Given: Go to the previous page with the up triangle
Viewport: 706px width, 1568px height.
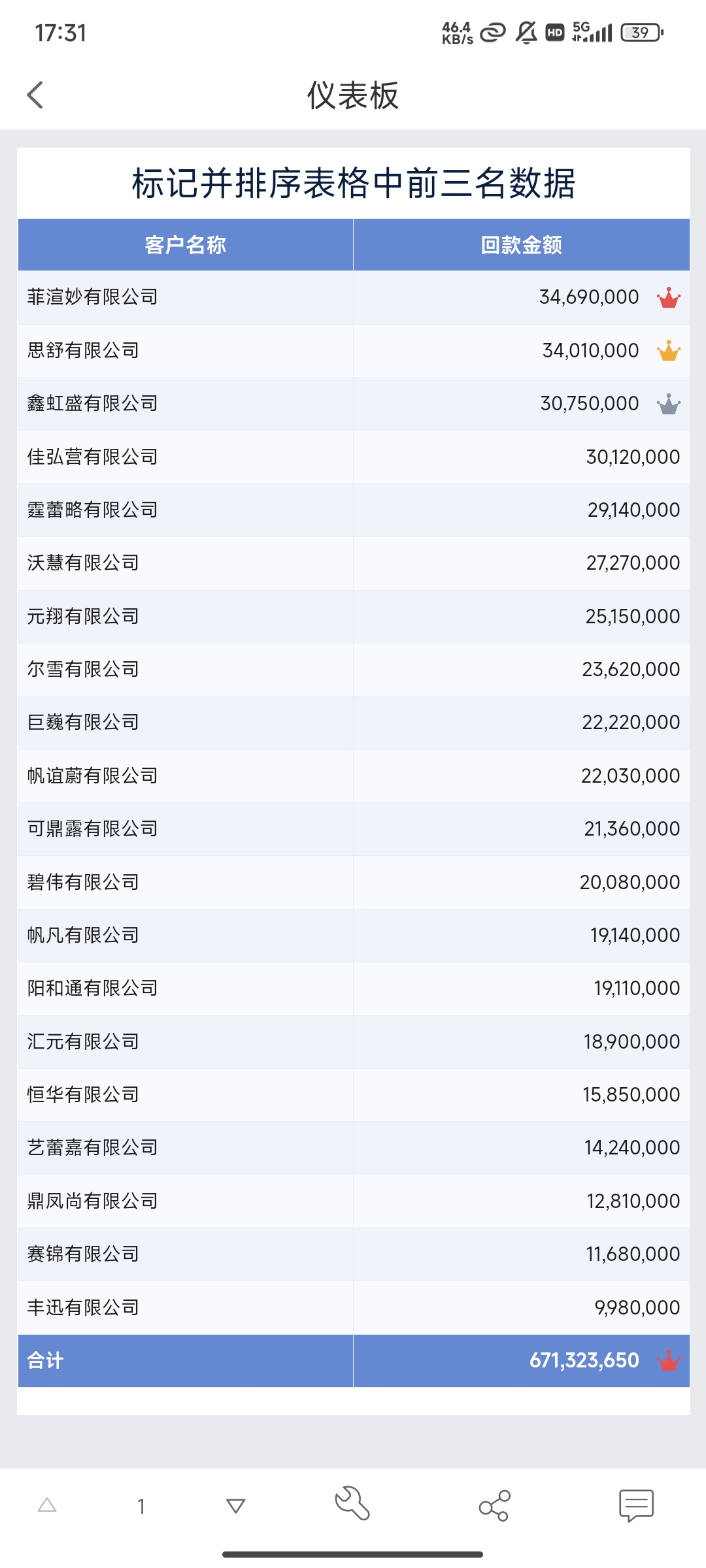Looking at the screenshot, I should tap(47, 1505).
